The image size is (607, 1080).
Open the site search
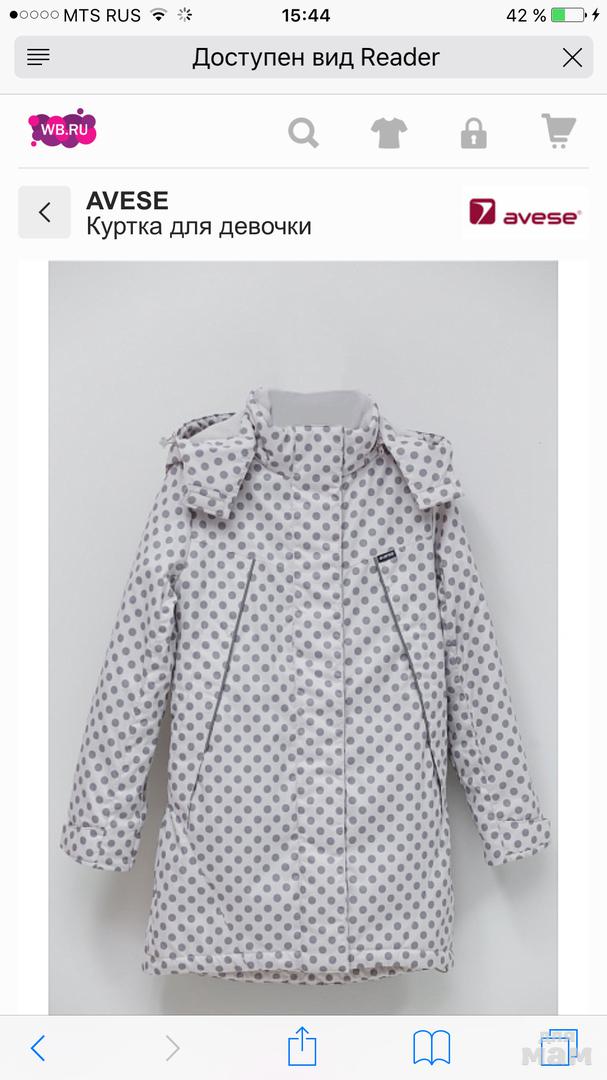click(303, 131)
